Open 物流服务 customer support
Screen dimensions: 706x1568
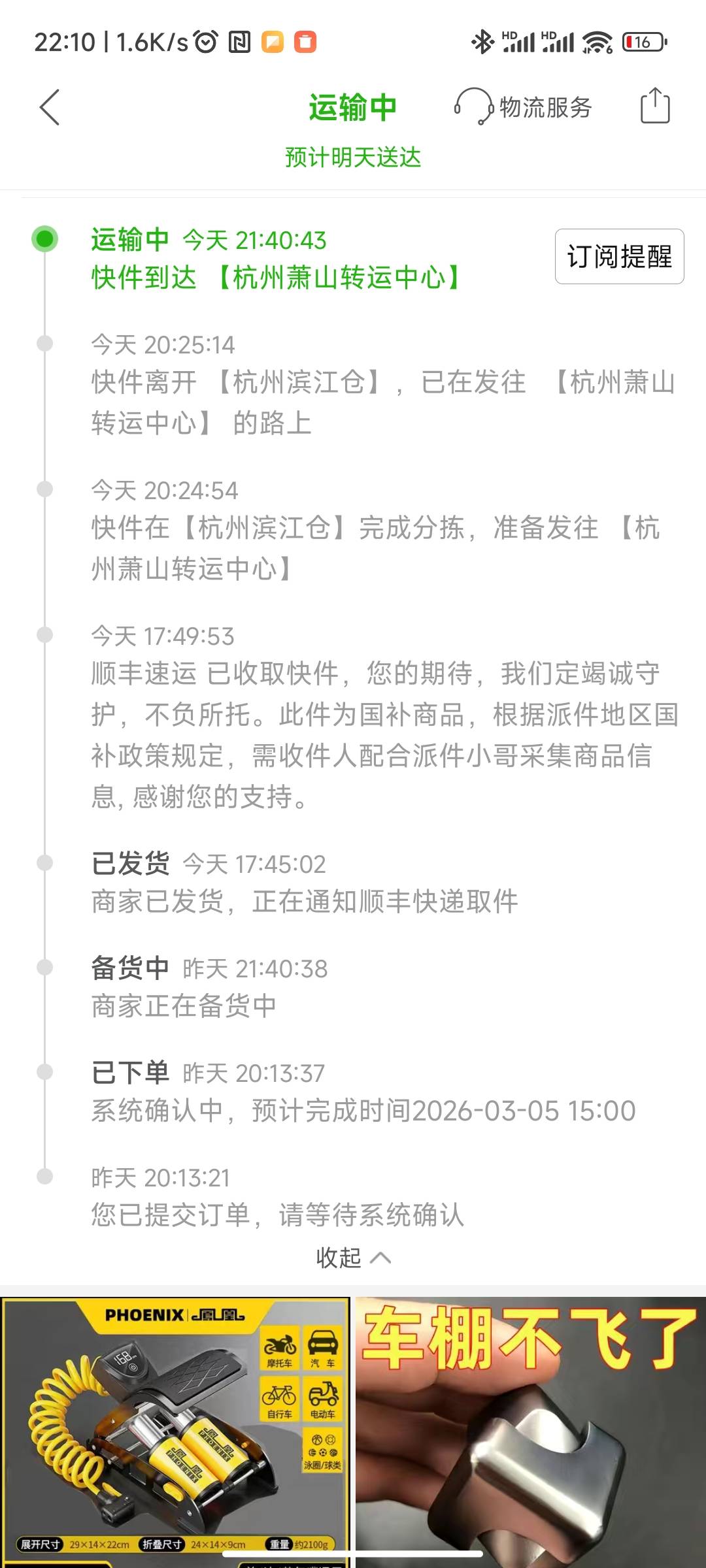coord(524,107)
